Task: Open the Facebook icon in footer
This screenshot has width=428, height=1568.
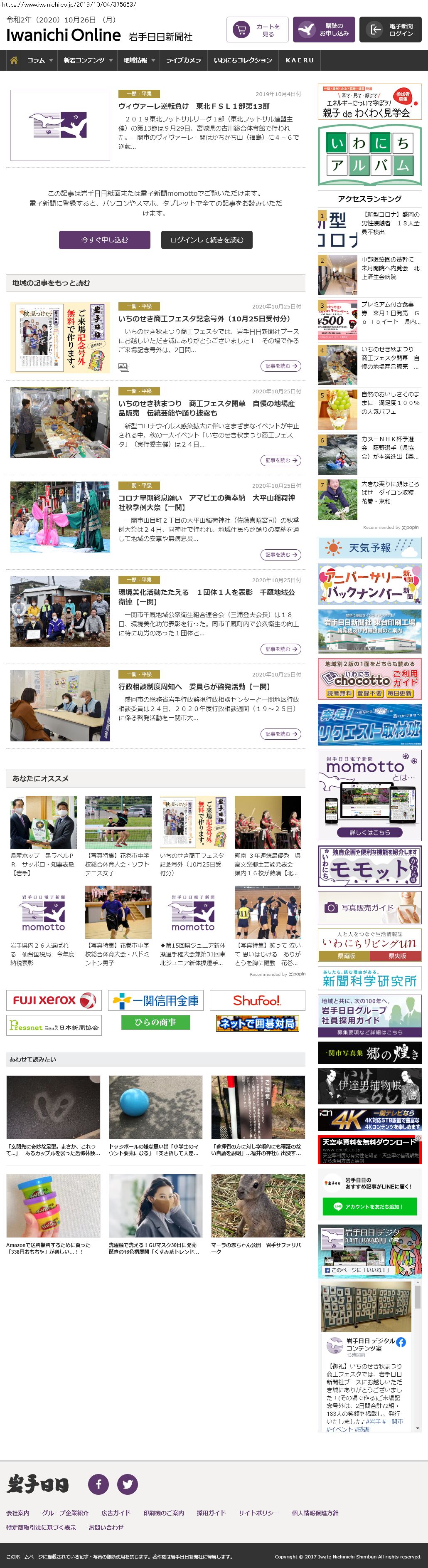Action: 98,1484
